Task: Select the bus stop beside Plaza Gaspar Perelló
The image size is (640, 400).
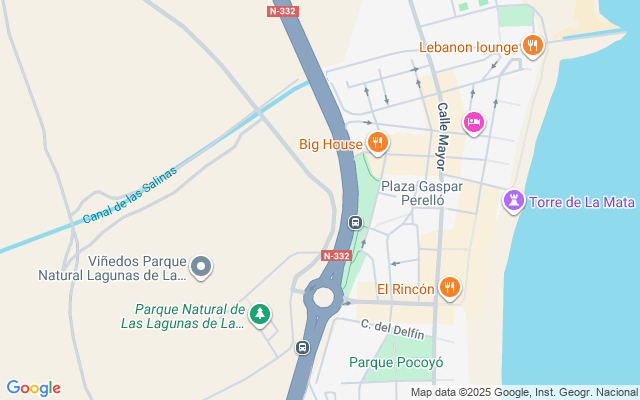Action: coord(354,222)
